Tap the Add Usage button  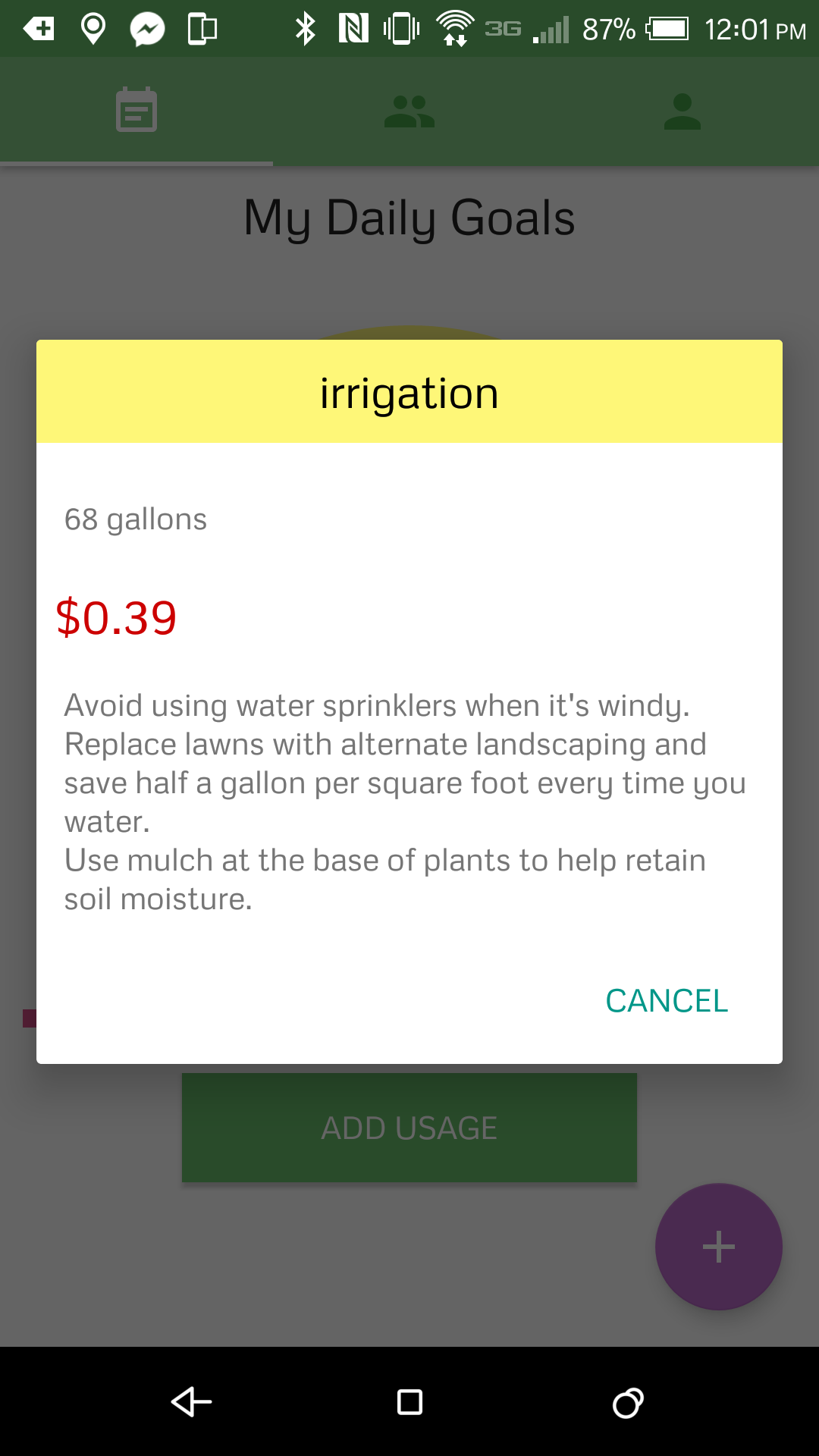(x=409, y=1128)
